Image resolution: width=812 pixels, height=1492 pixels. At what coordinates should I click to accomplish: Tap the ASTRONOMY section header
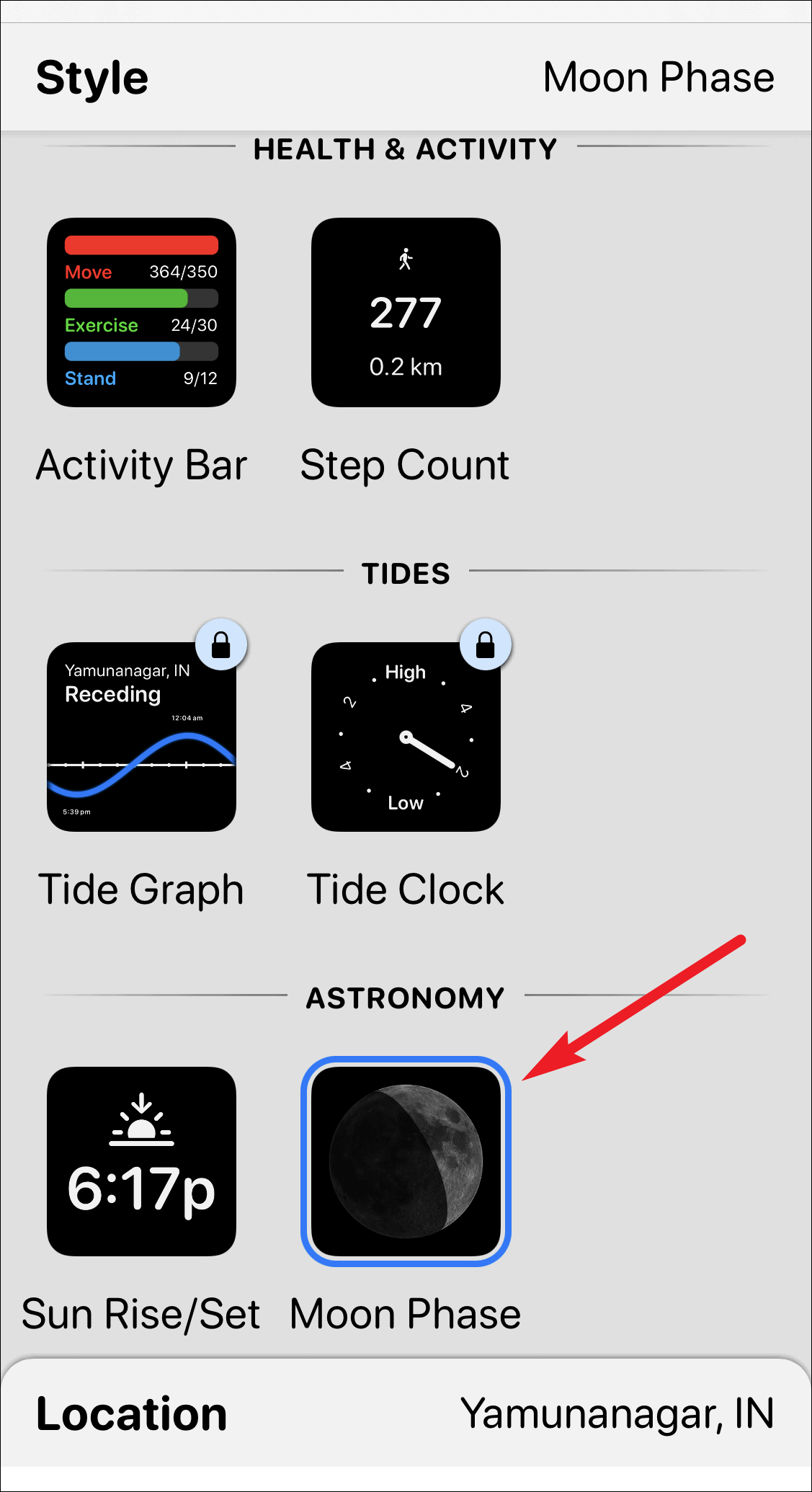click(406, 998)
